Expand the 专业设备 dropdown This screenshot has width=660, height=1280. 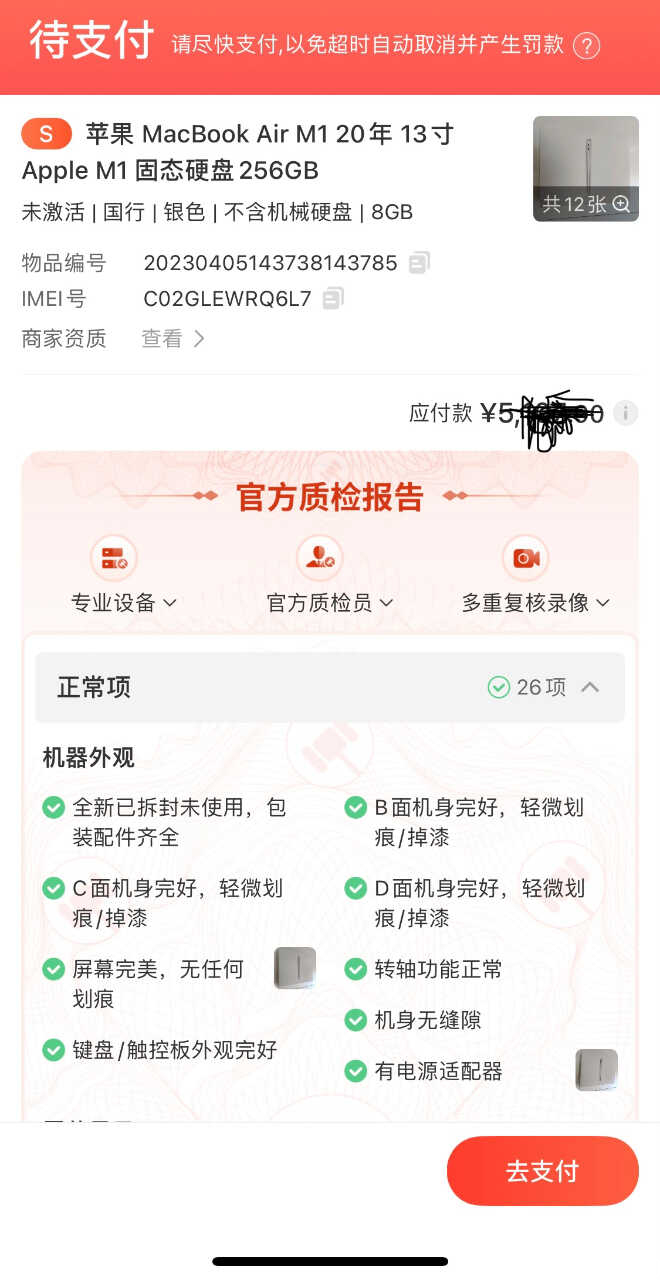pyautogui.click(x=123, y=602)
